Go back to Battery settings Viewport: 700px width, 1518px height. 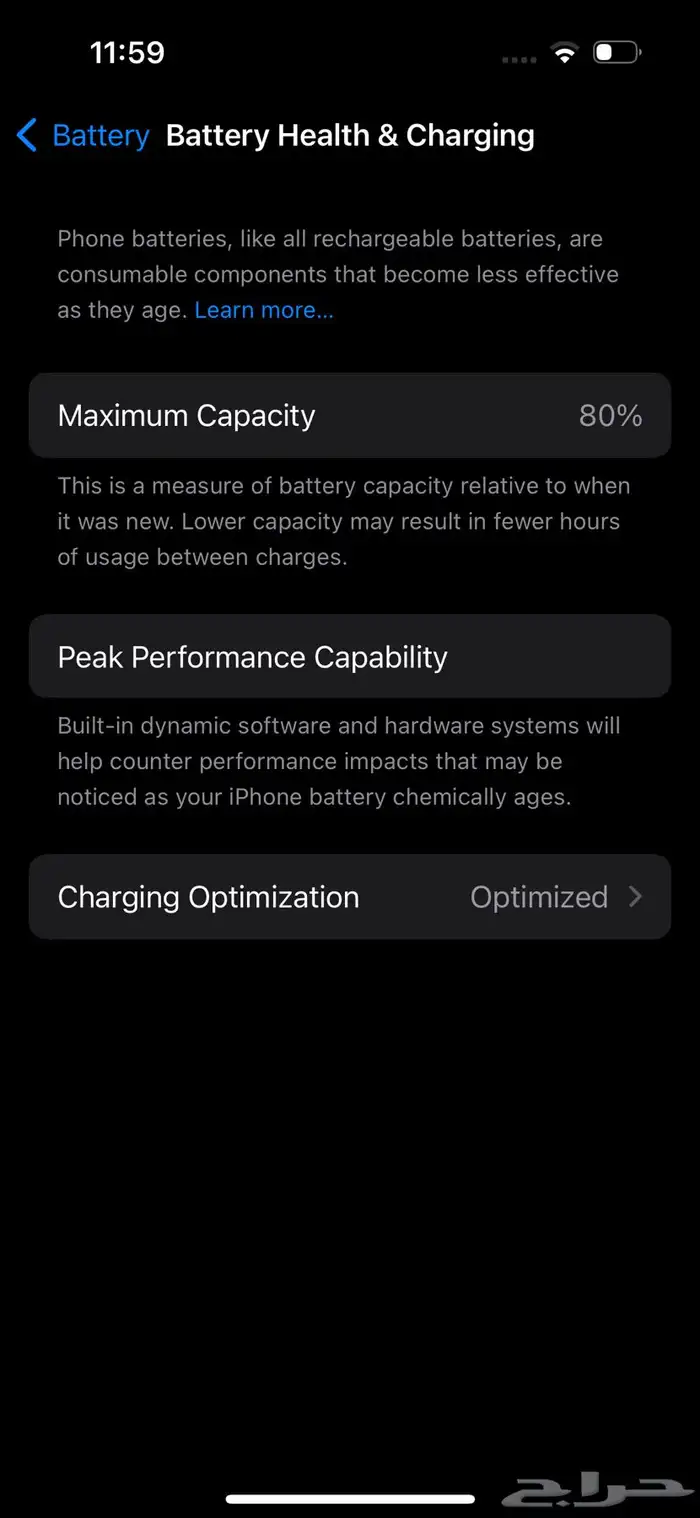point(84,136)
